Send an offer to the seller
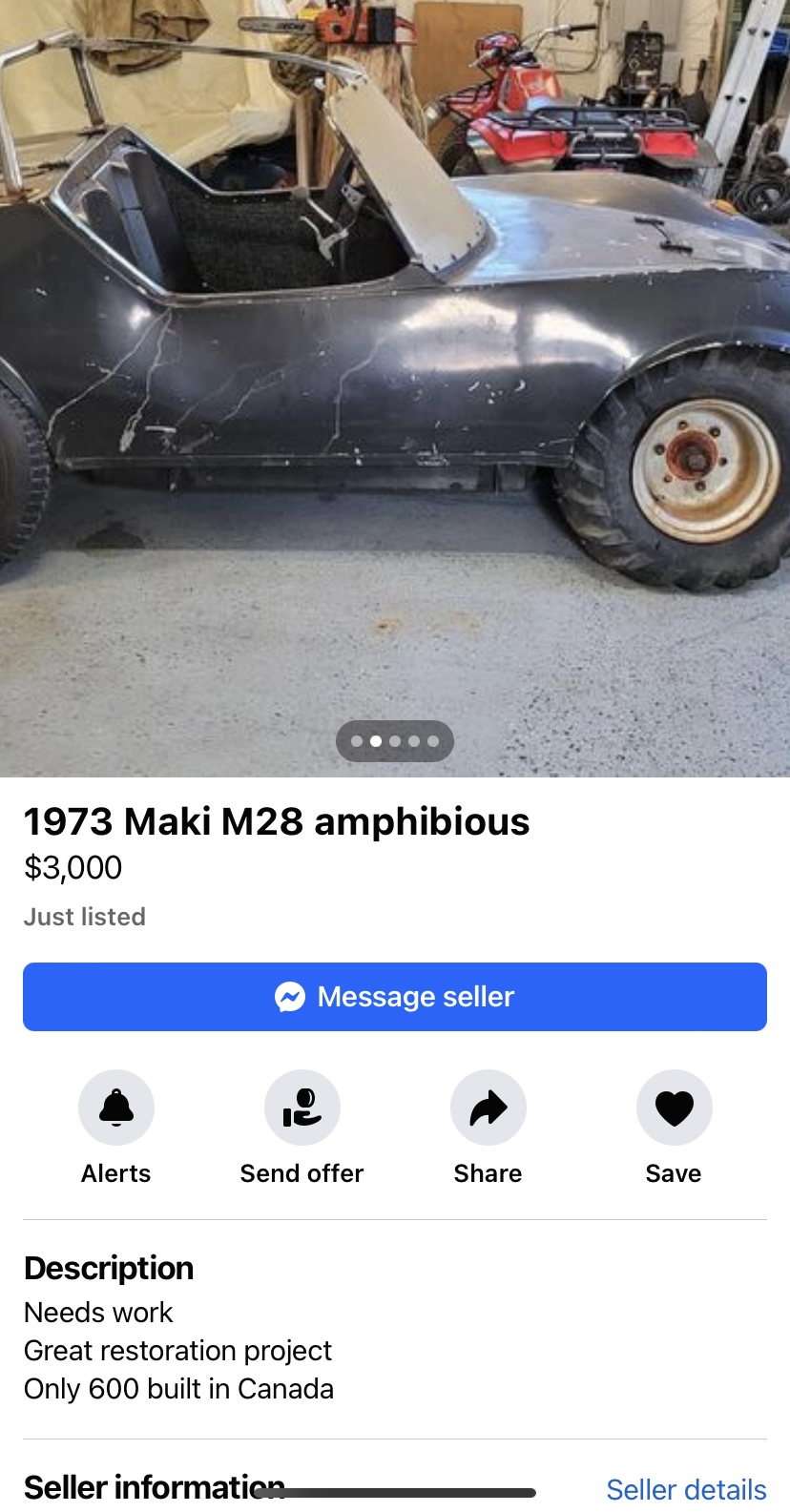The image size is (790, 1512). pyautogui.click(x=302, y=1108)
